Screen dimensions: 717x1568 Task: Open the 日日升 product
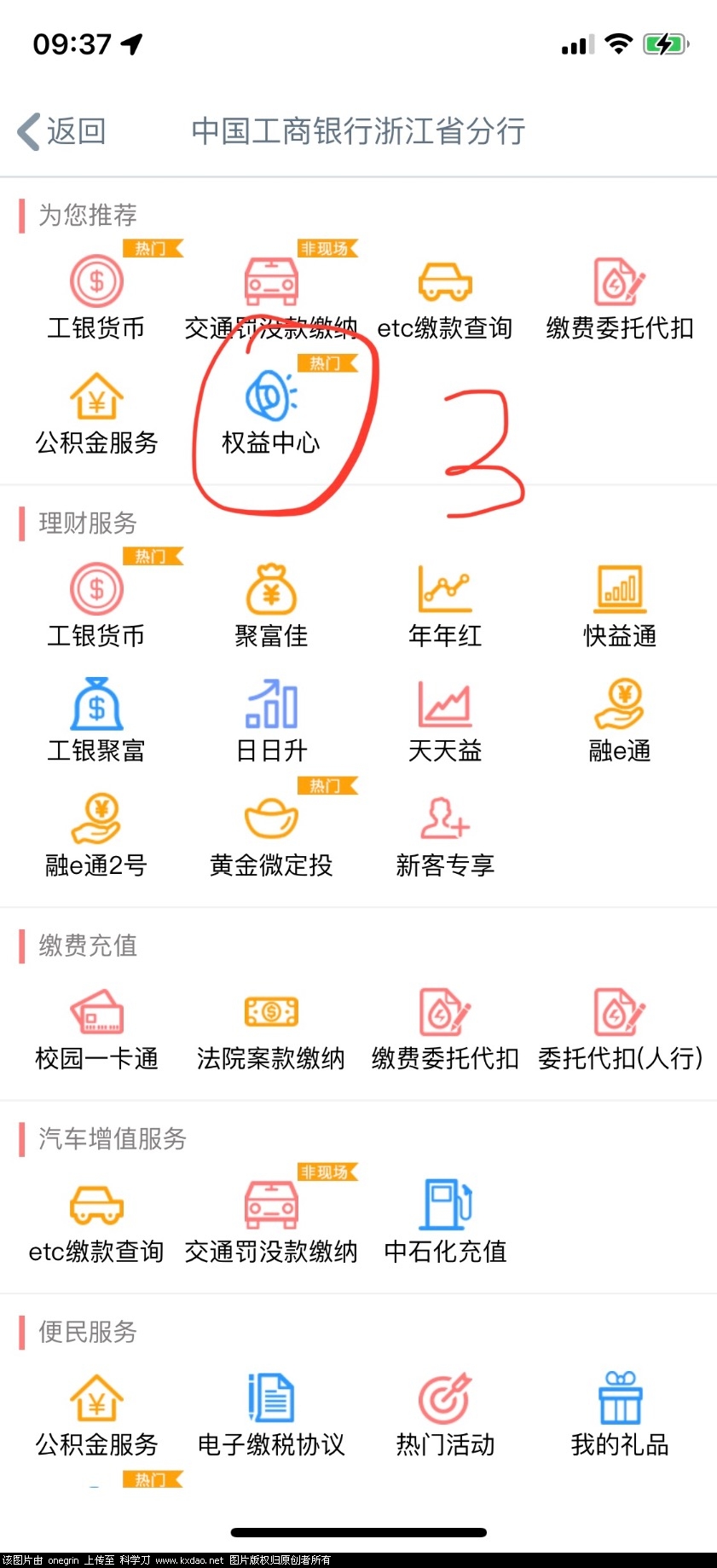pos(270,719)
